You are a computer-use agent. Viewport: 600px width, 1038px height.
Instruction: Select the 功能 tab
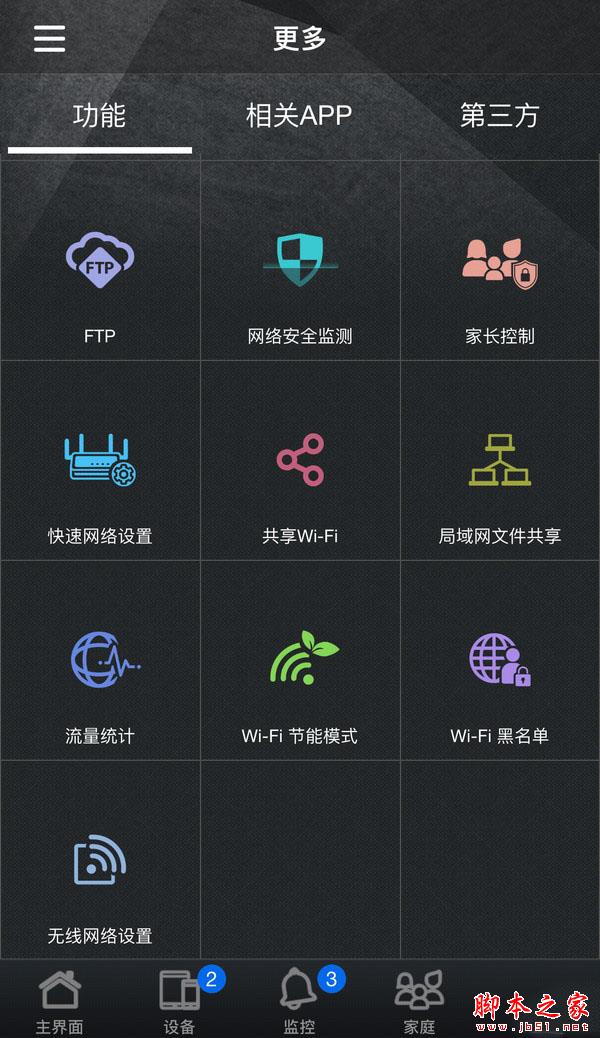(x=100, y=116)
